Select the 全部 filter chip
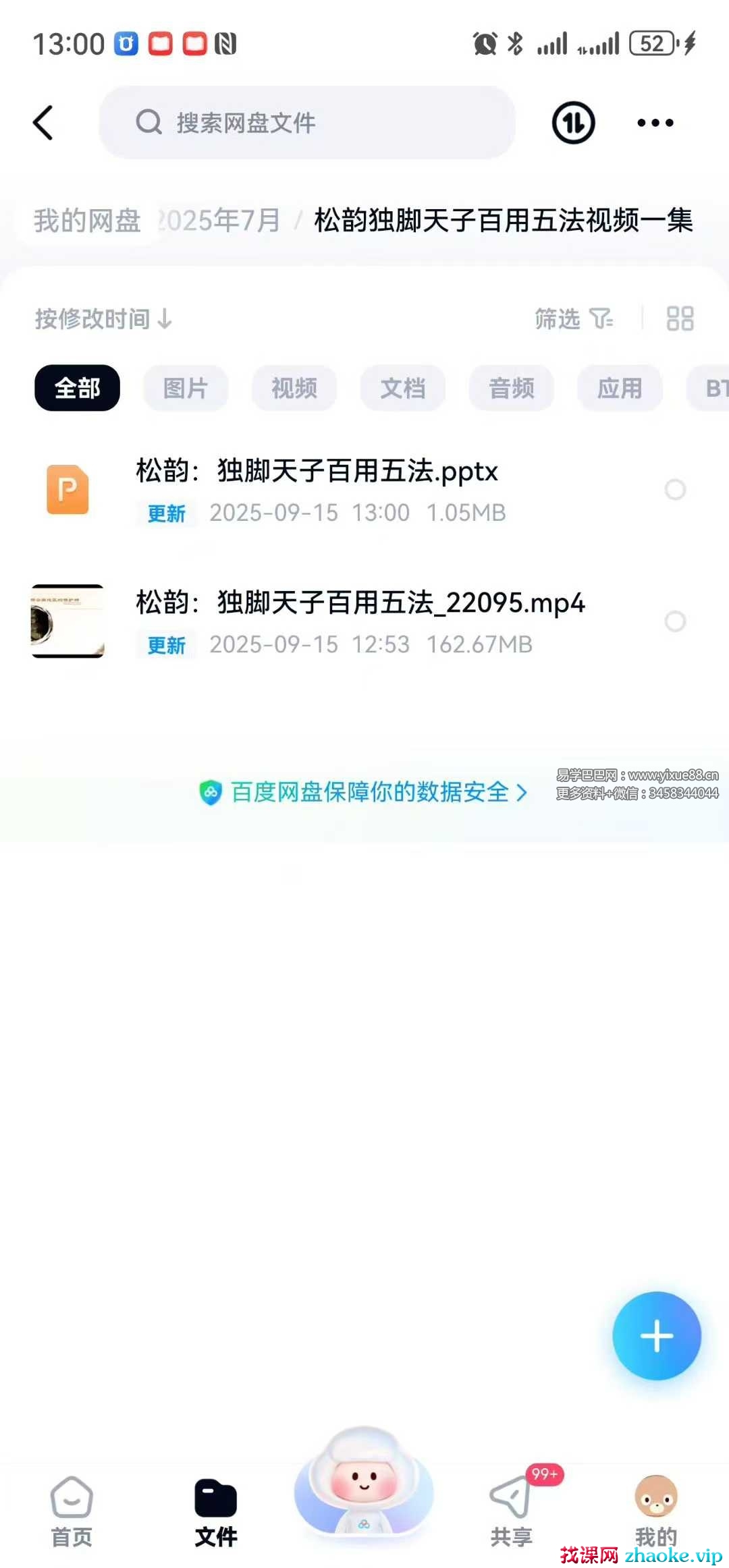This screenshot has height=1568, width=729. point(77,388)
